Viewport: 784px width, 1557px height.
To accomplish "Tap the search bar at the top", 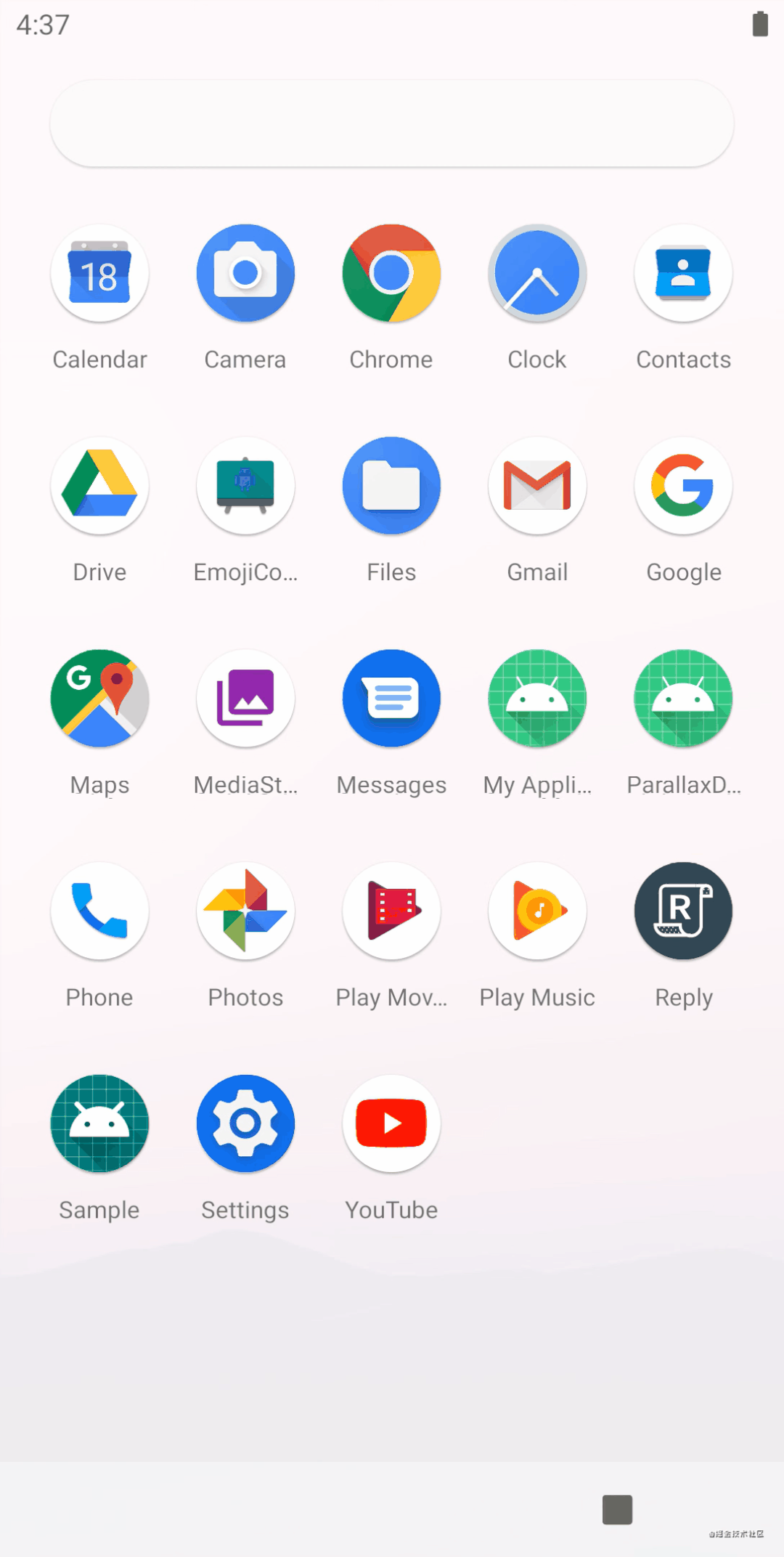I will 391,123.
